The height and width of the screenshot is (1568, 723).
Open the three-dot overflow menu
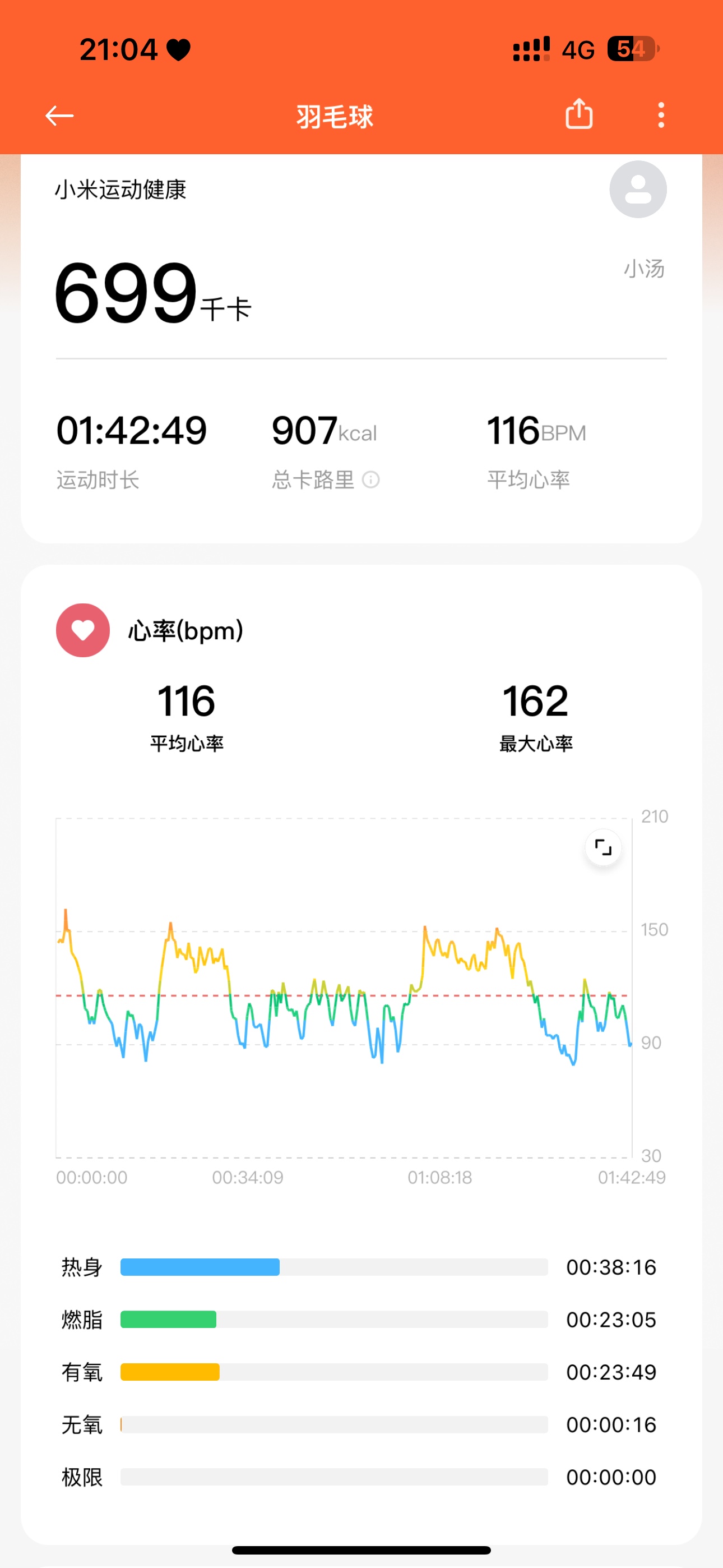click(x=661, y=115)
